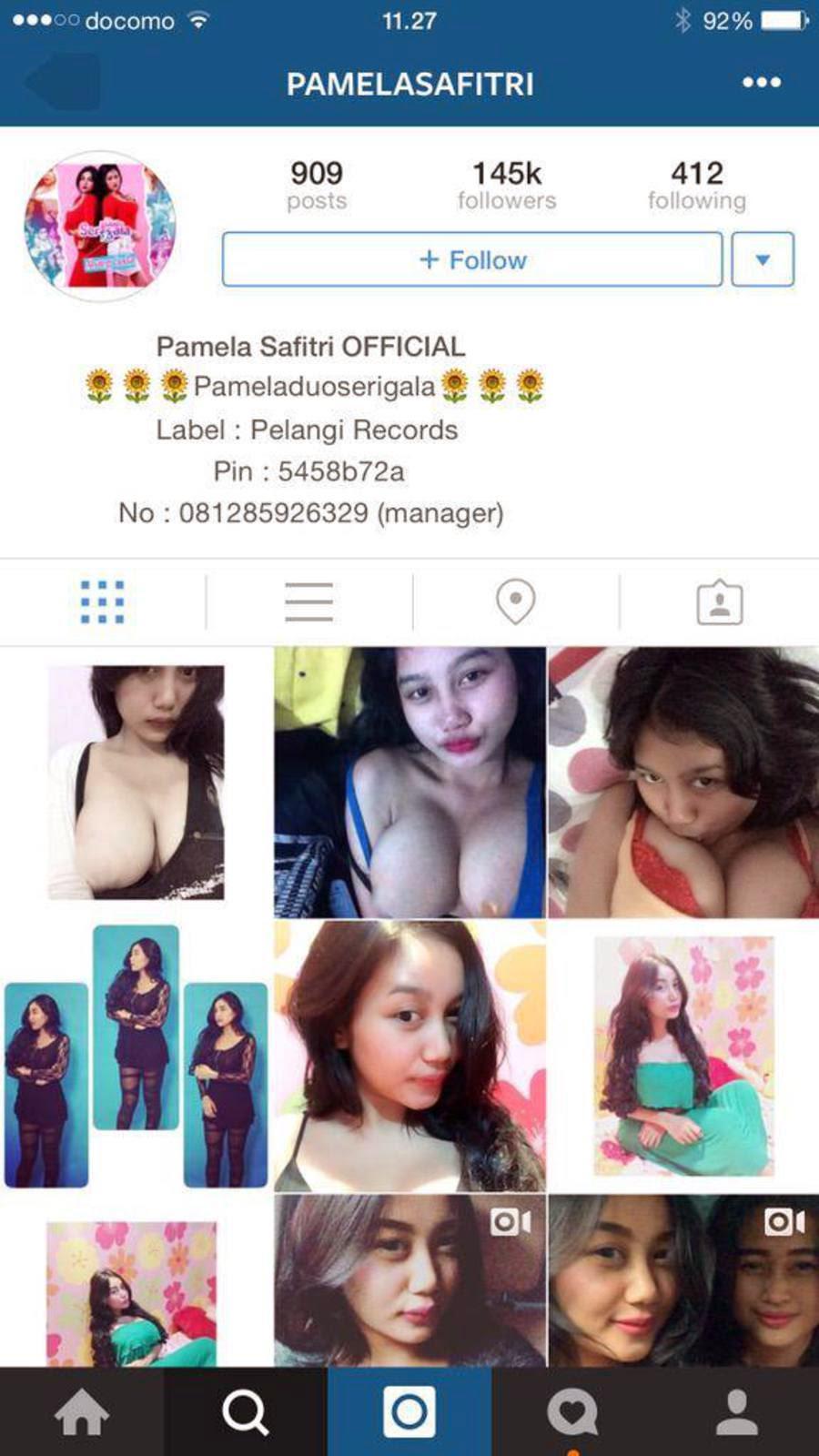Follow the Pamela Safitri account
Image resolution: width=819 pixels, height=1456 pixels.
pos(472,260)
